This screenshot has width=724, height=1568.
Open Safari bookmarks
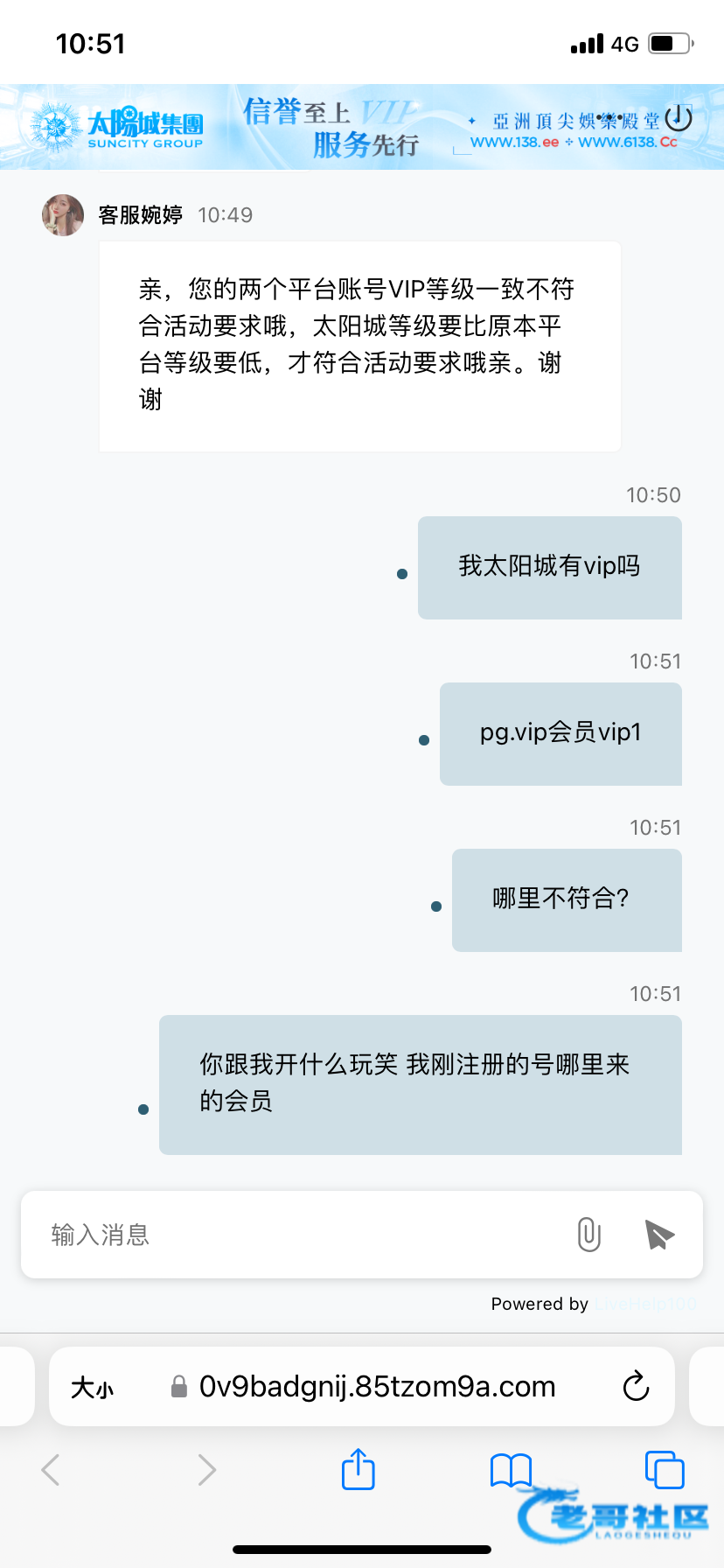click(x=511, y=1470)
